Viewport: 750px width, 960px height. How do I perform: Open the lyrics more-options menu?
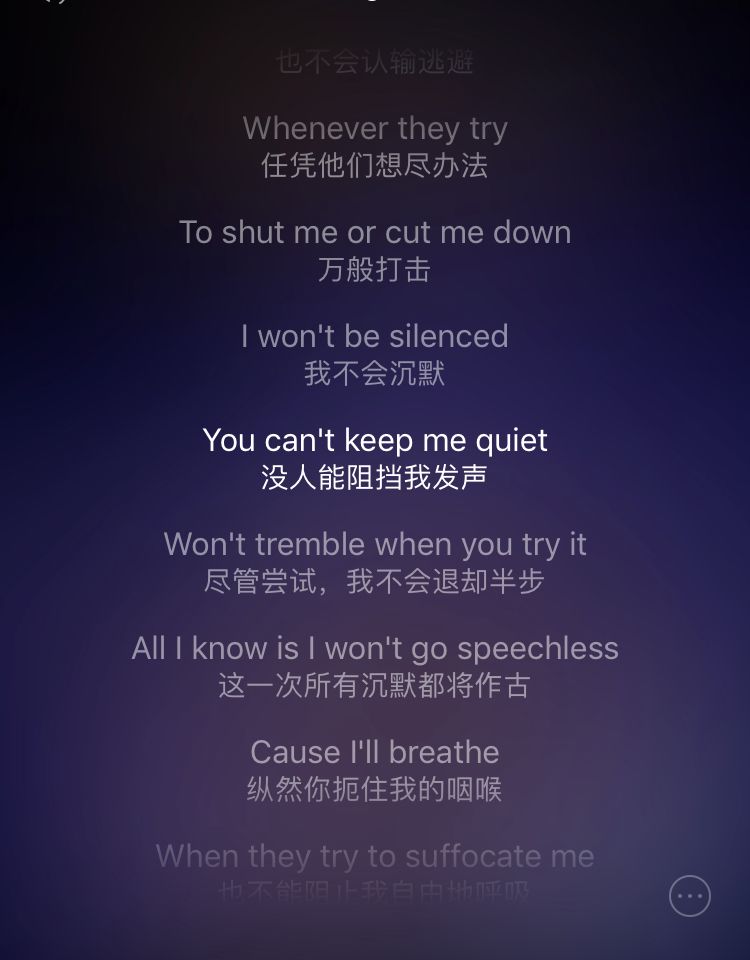coord(690,896)
